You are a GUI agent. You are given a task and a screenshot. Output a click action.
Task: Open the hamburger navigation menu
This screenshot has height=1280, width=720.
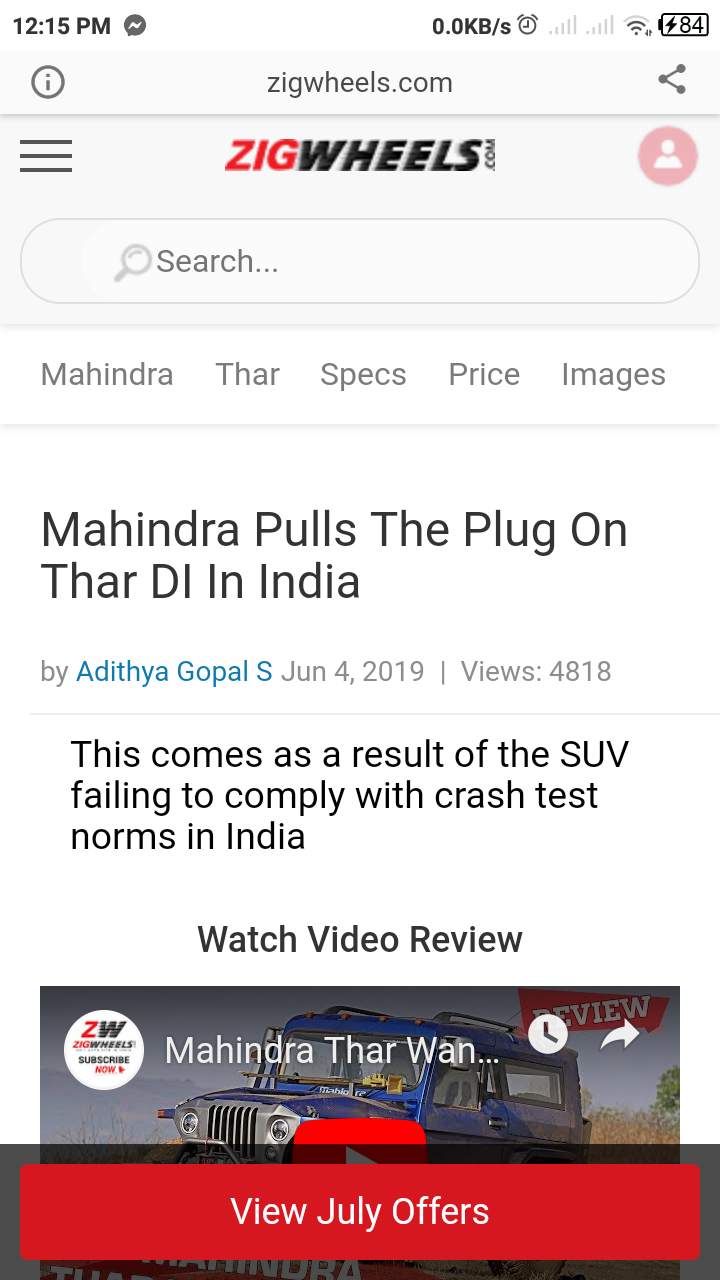(x=45, y=156)
